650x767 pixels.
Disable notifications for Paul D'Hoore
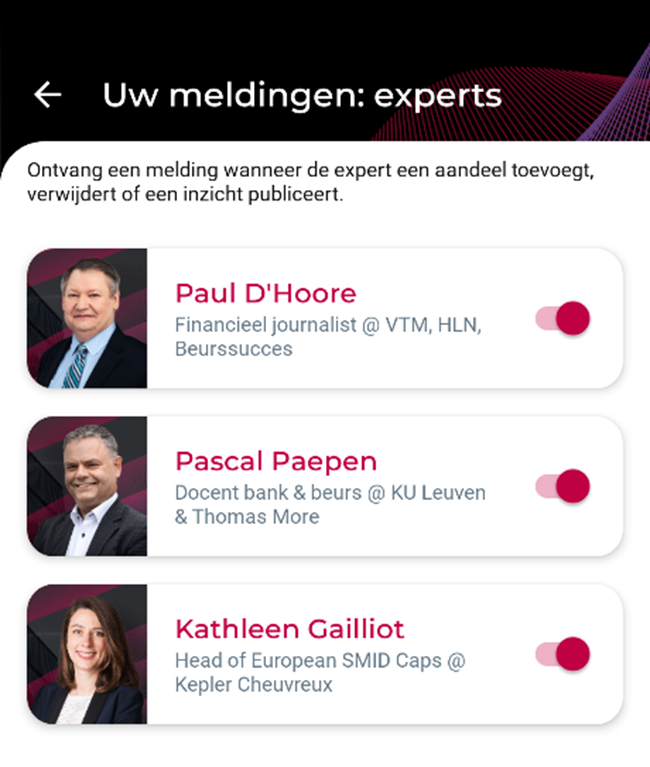(563, 319)
